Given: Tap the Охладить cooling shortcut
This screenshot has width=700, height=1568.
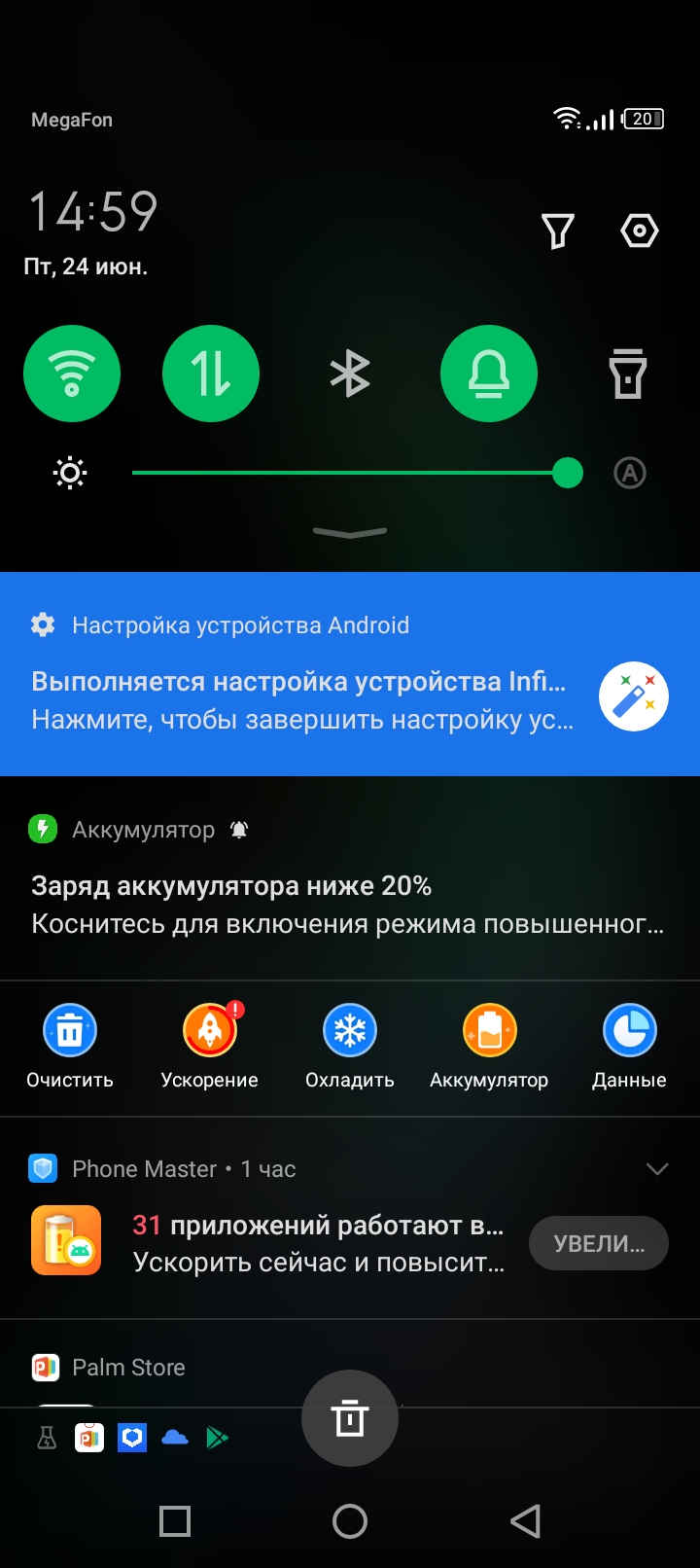Looking at the screenshot, I should coord(350,1046).
